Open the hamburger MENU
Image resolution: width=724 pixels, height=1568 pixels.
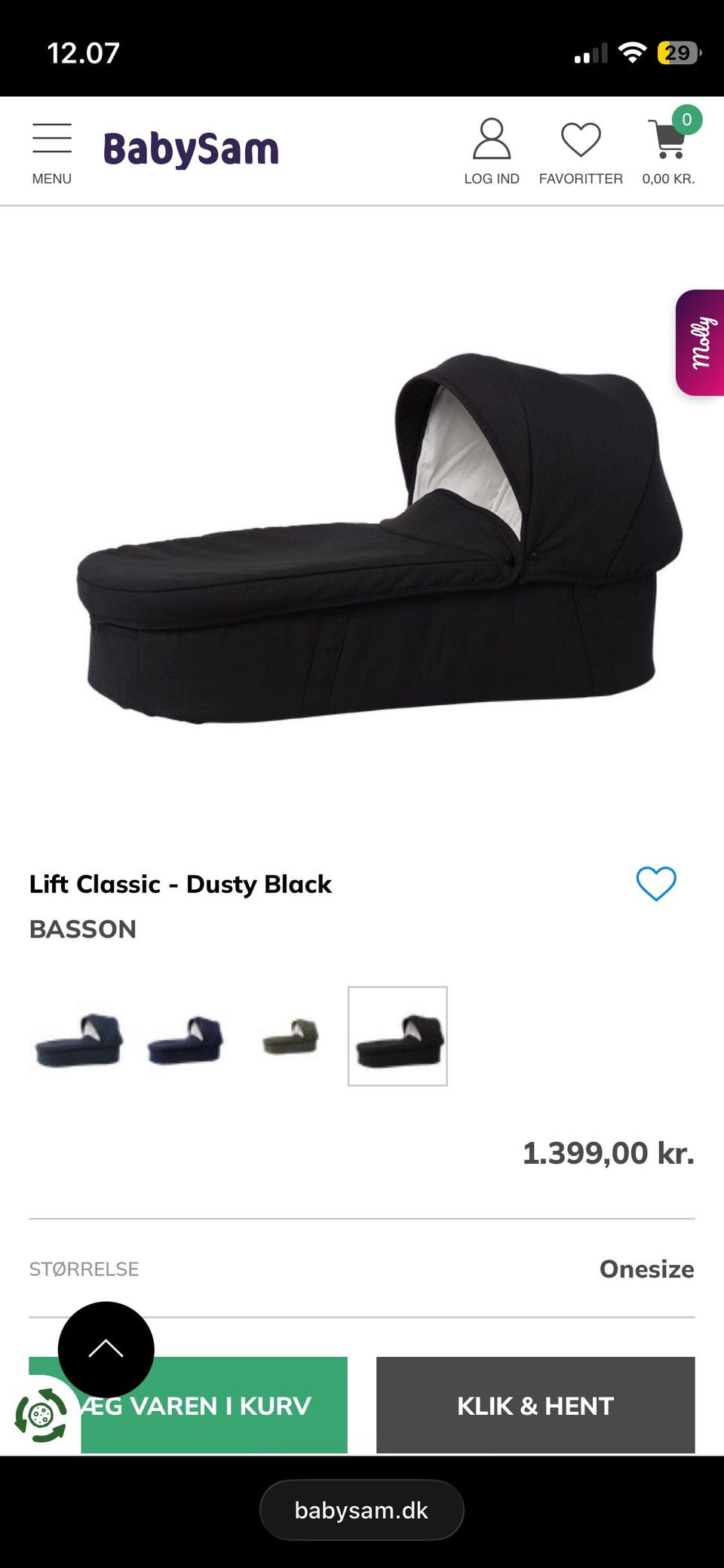tap(52, 152)
